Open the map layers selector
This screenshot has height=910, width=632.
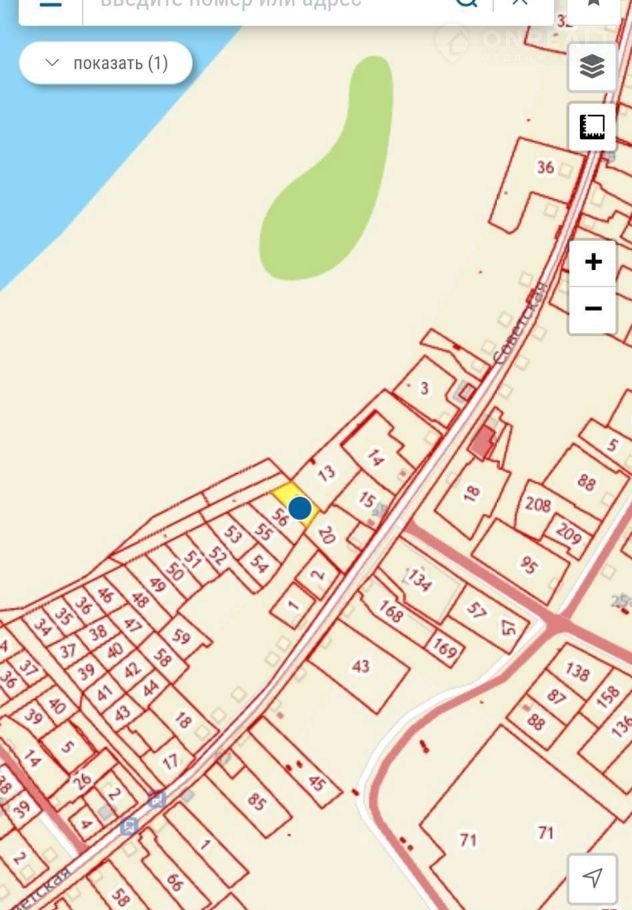tap(592, 67)
